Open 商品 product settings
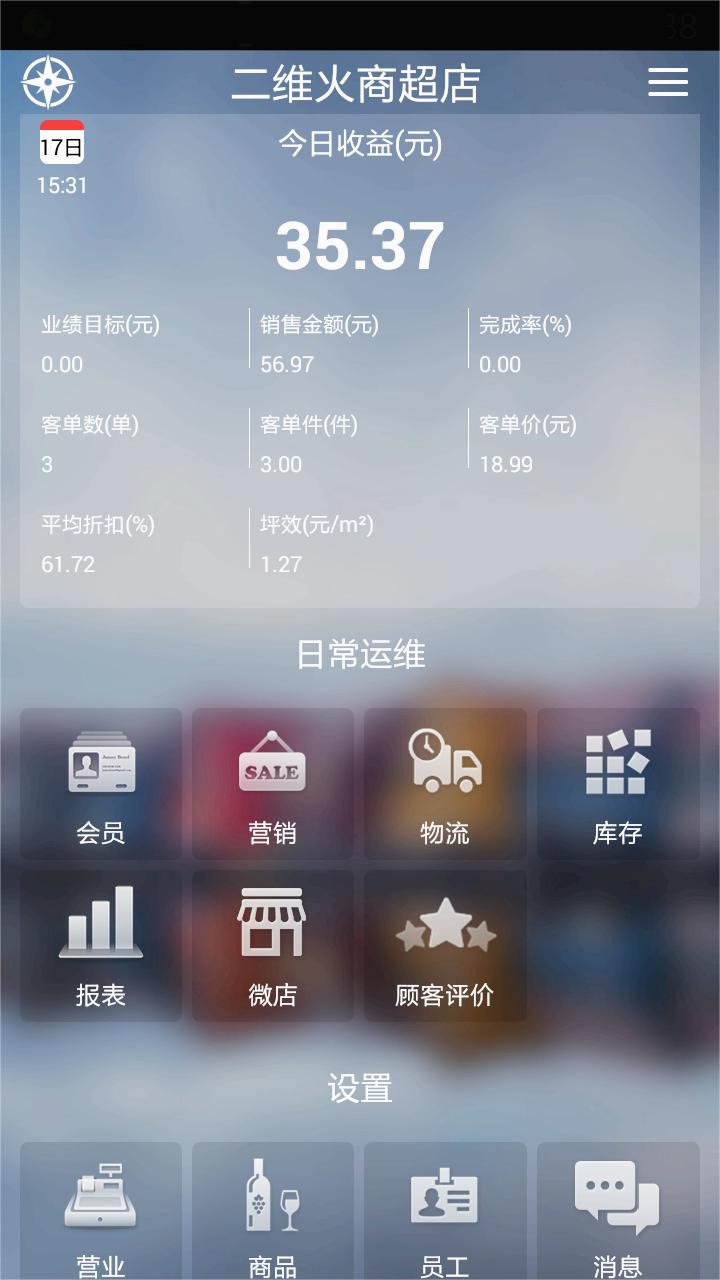This screenshot has width=720, height=1280. pyautogui.click(x=273, y=1211)
